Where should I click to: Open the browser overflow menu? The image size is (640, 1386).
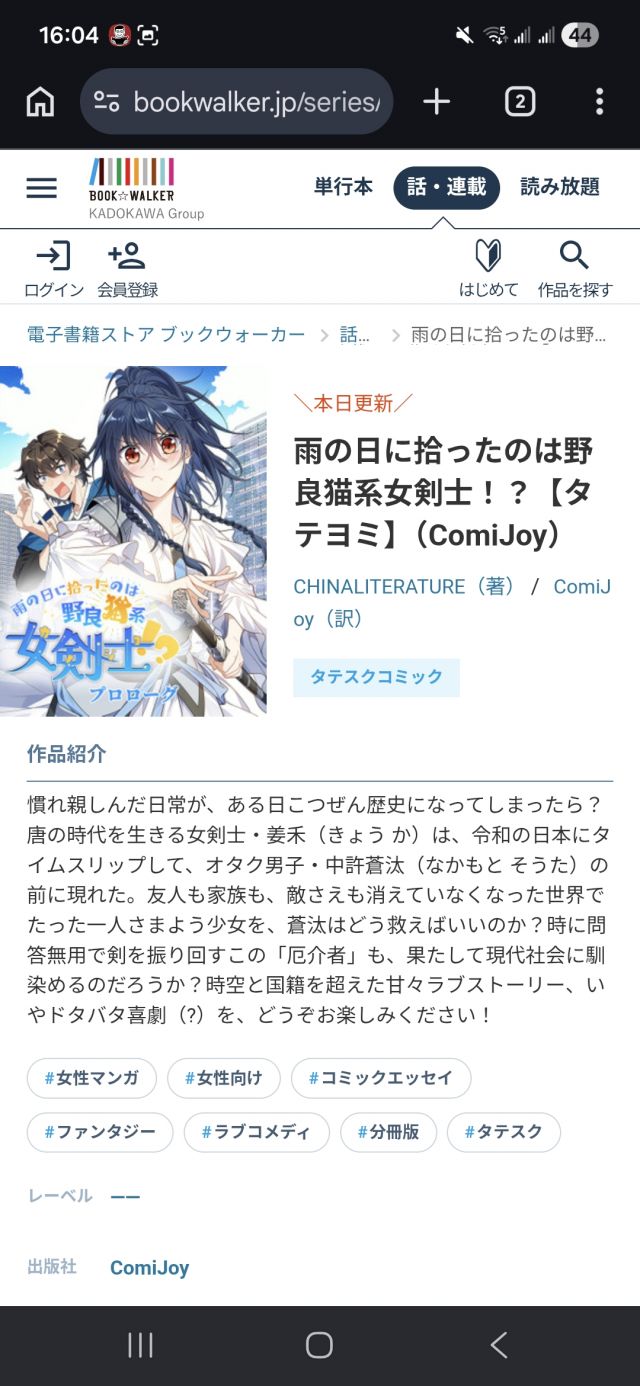click(599, 101)
